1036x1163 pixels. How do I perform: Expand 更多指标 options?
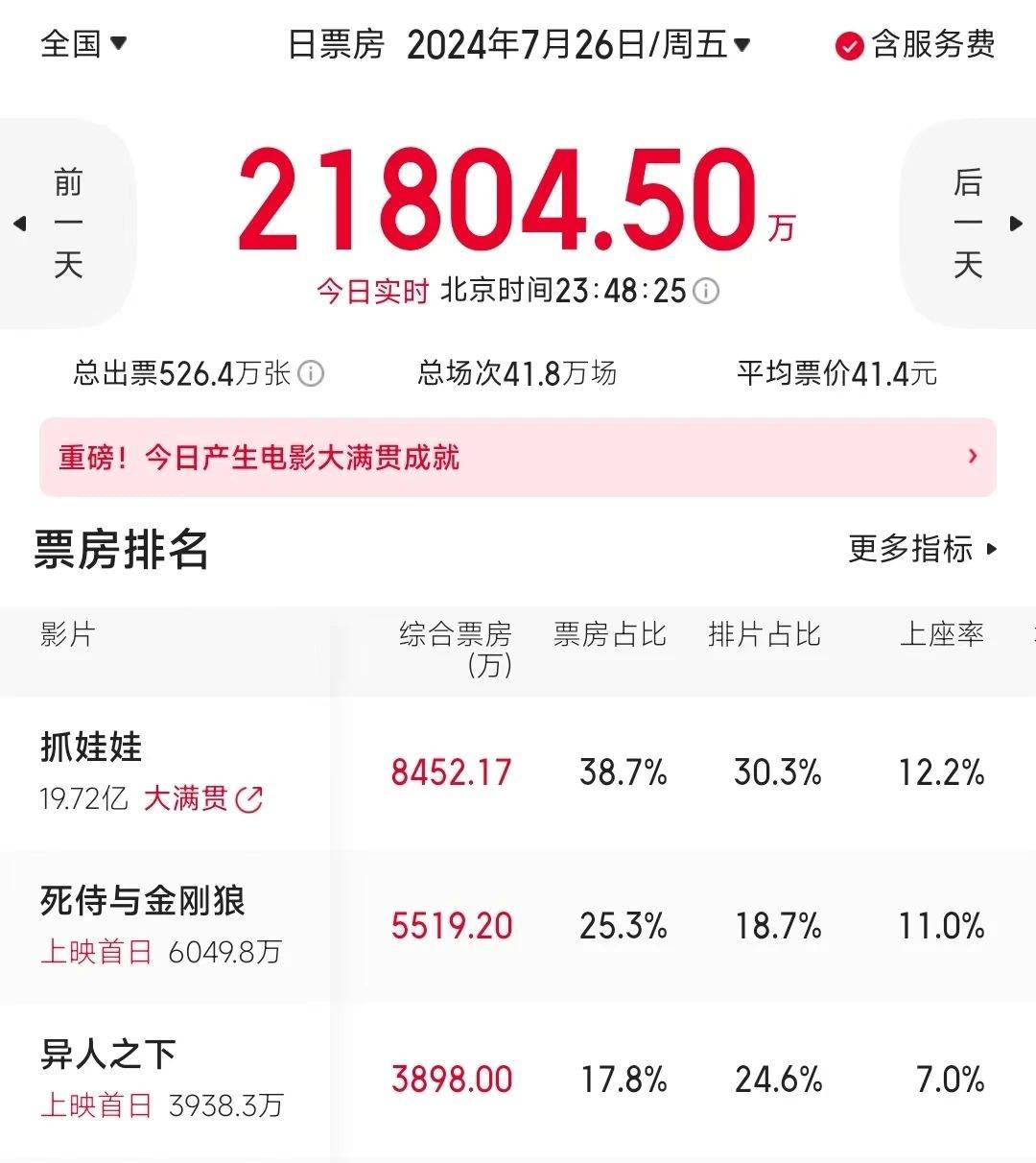point(922,549)
